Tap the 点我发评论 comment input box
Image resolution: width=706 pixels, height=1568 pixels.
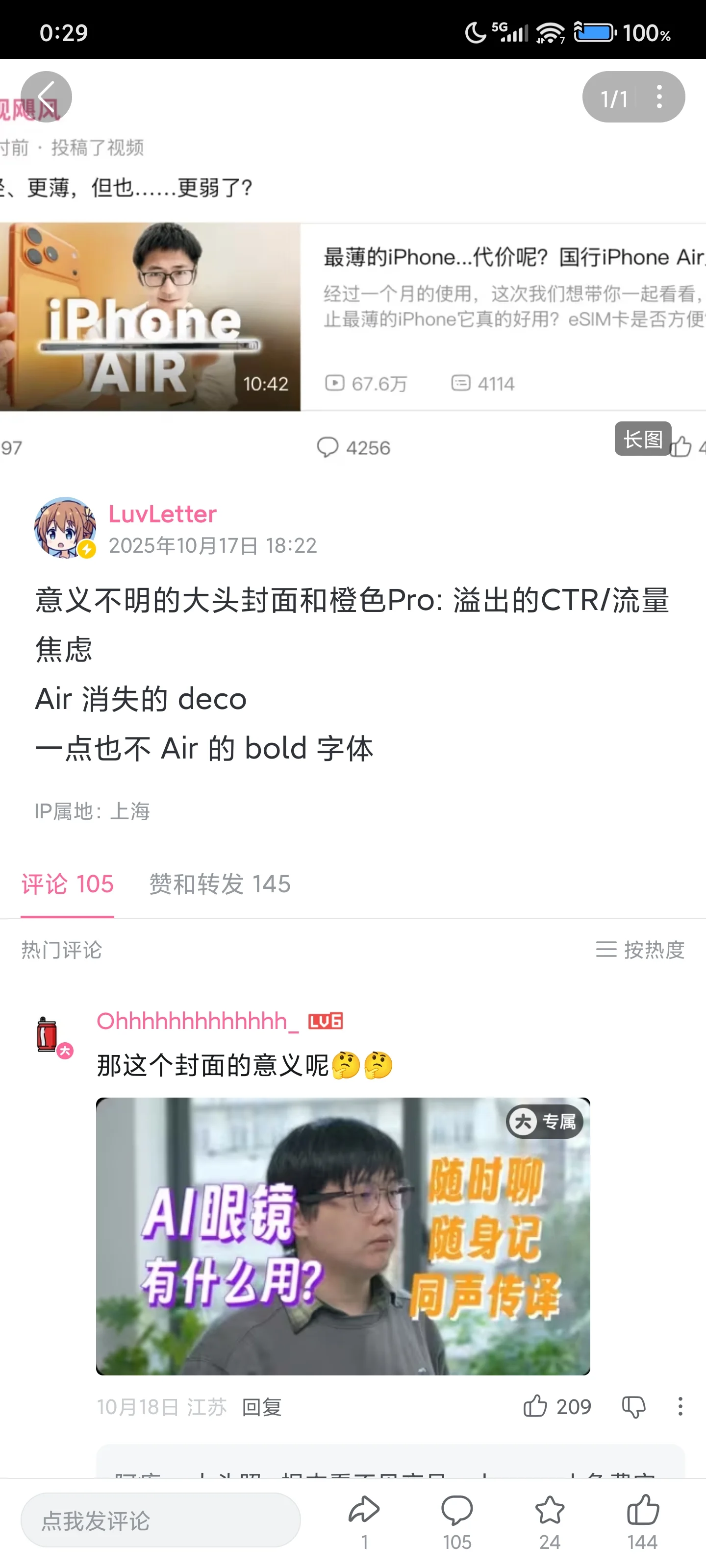[160, 1520]
